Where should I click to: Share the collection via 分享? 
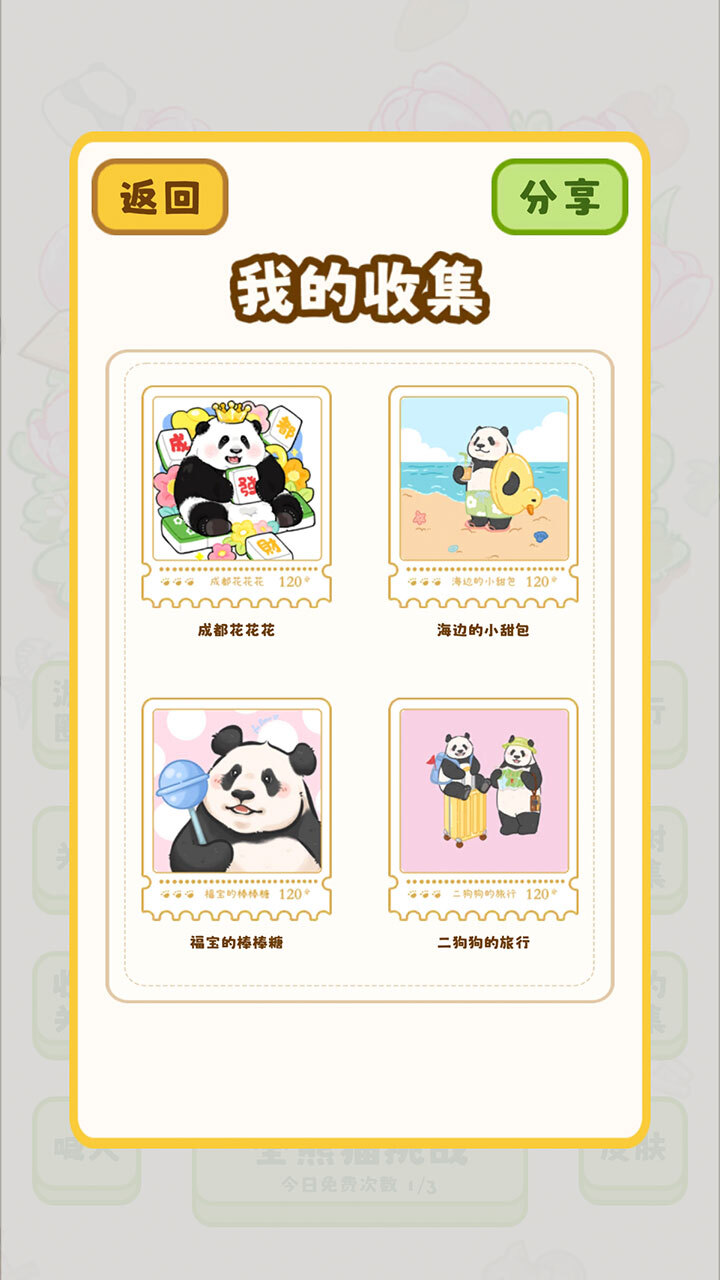pos(559,197)
